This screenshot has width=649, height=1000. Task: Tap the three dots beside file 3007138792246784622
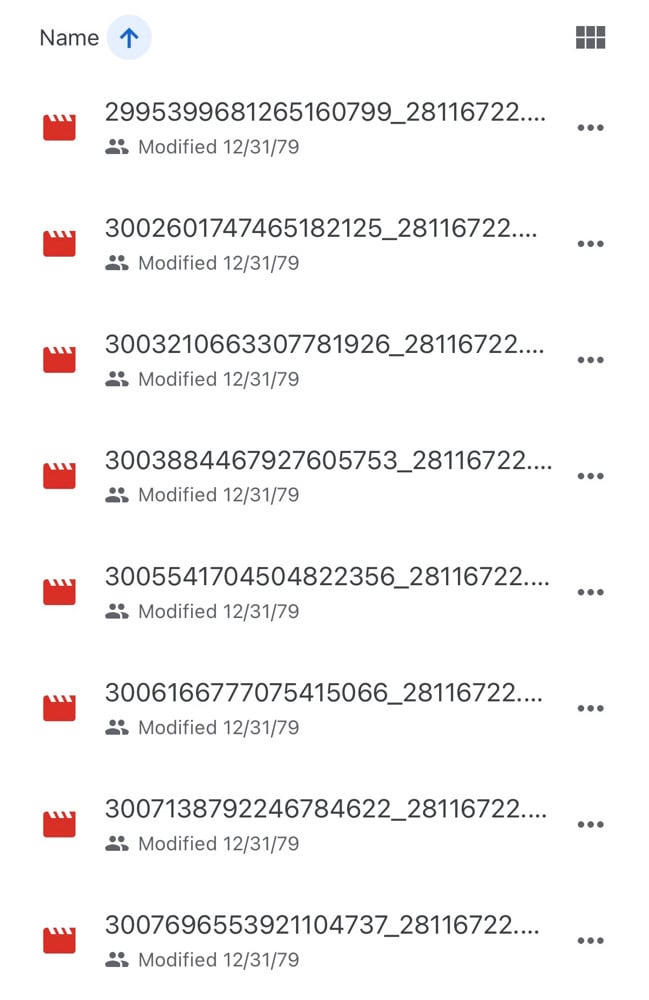(x=591, y=824)
